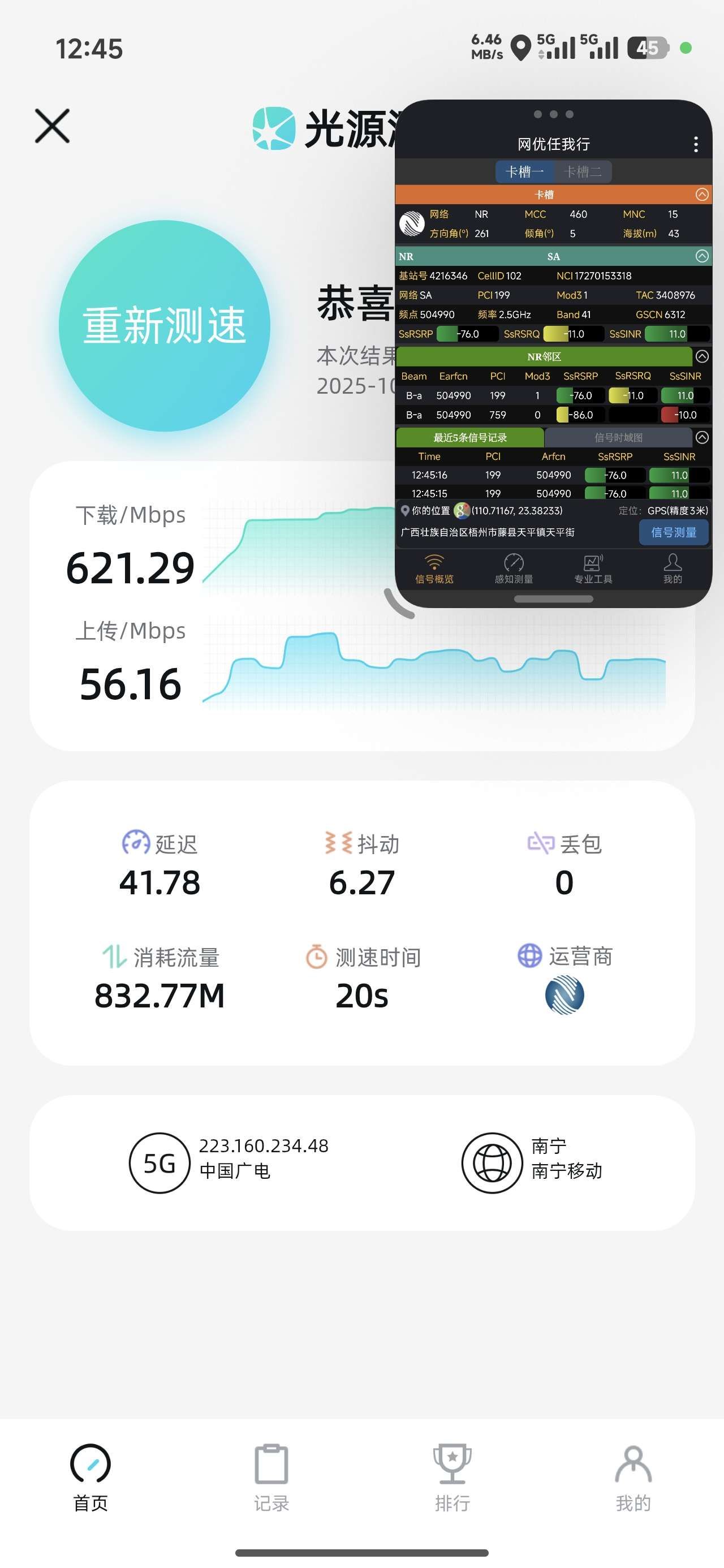Switch to the 信号时域图 tab
Screen dimensions: 724x1568
618,438
